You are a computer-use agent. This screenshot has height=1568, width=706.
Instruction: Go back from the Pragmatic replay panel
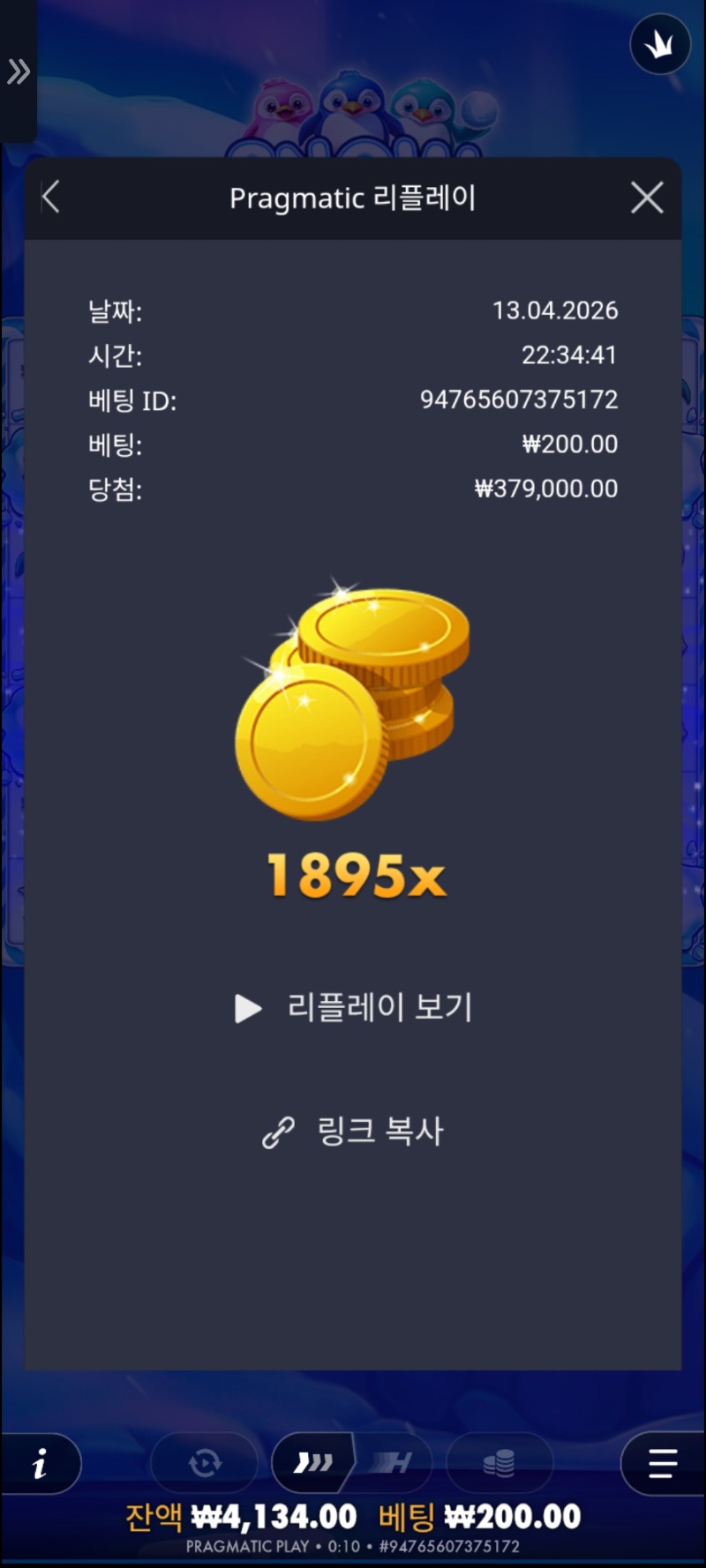51,198
